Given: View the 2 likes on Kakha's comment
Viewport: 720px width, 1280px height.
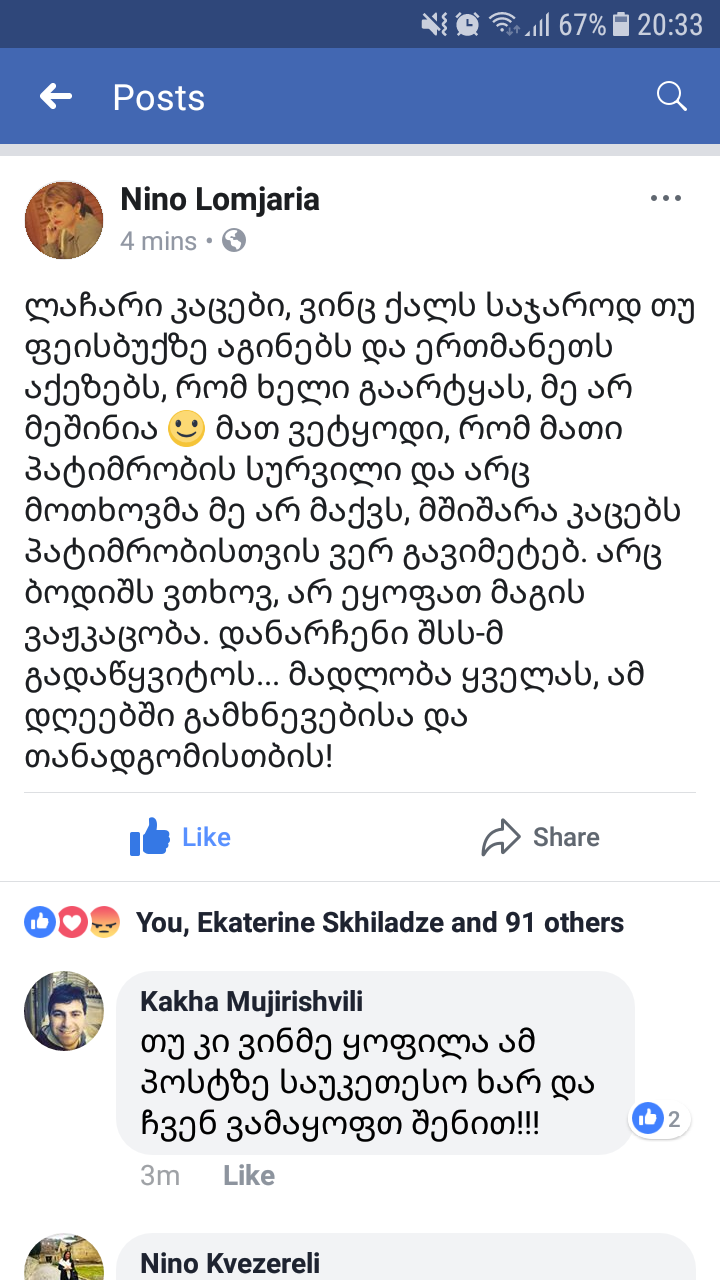Looking at the screenshot, I should [661, 1119].
